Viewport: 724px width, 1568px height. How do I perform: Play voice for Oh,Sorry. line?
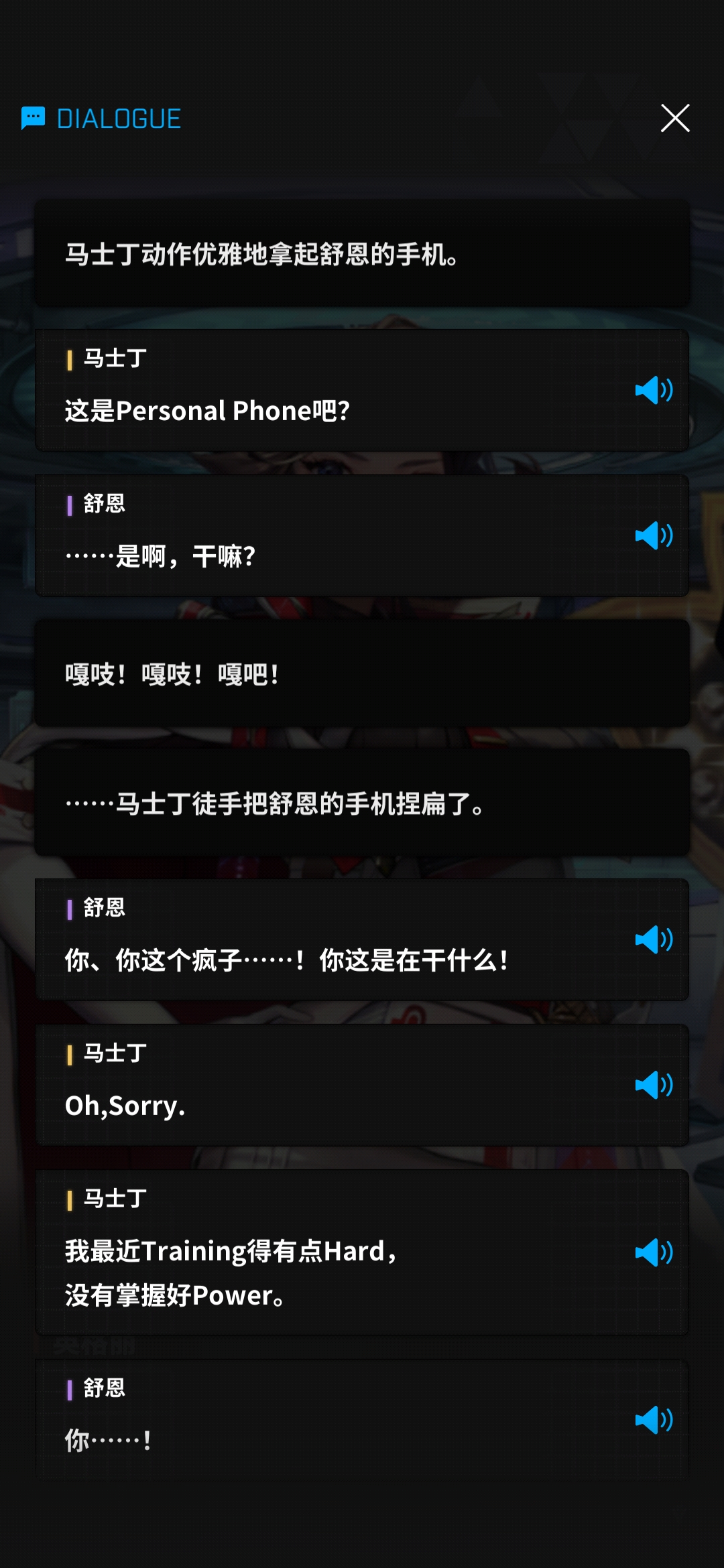click(654, 1085)
